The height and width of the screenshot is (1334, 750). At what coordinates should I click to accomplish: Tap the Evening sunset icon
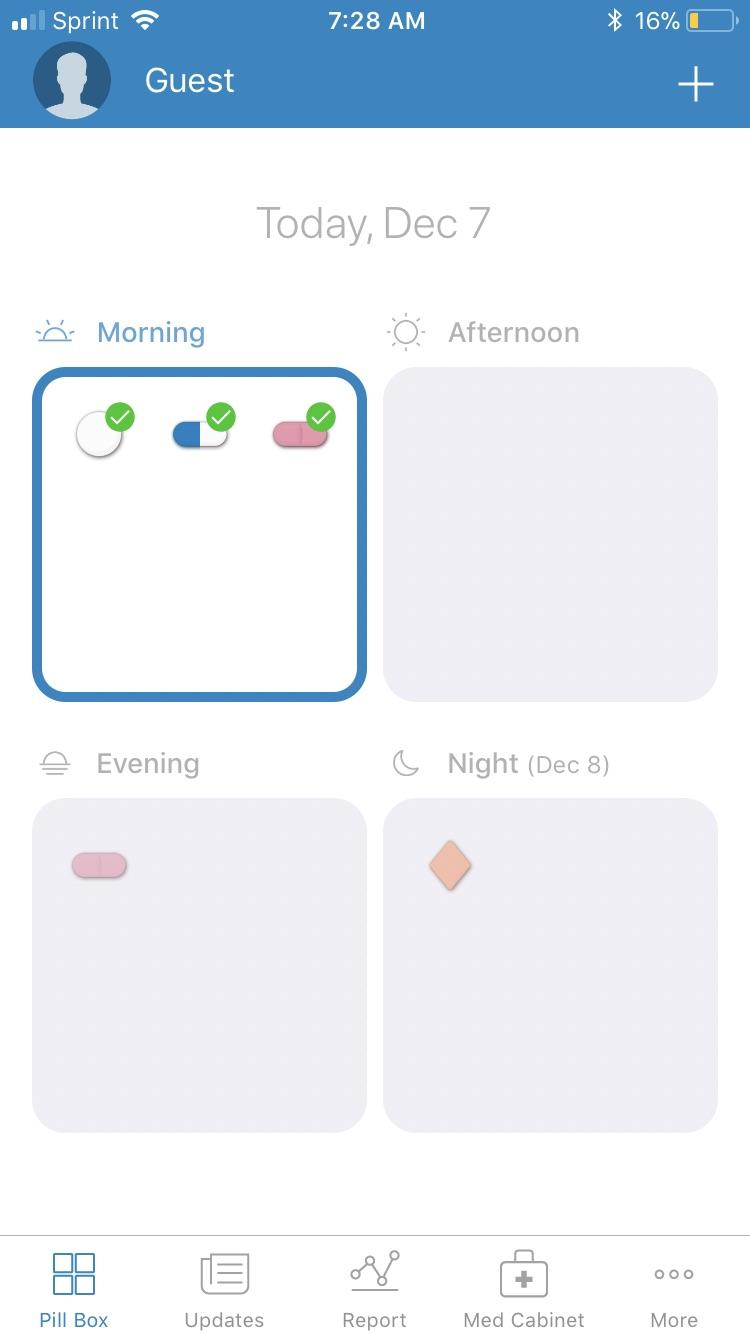[x=55, y=763]
